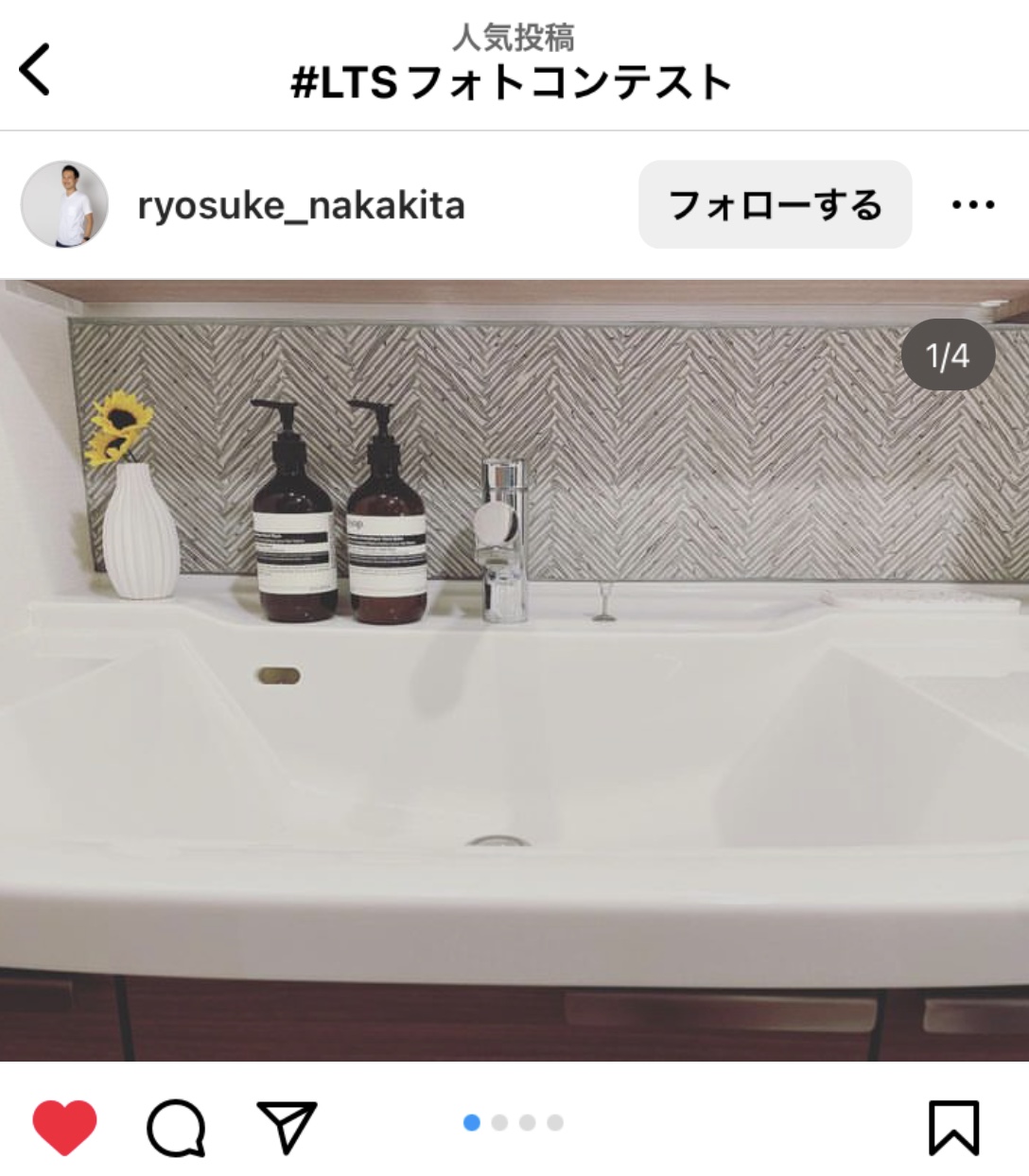
Task: Open ryosuke_nakakita's profile picture
Action: coord(64,204)
